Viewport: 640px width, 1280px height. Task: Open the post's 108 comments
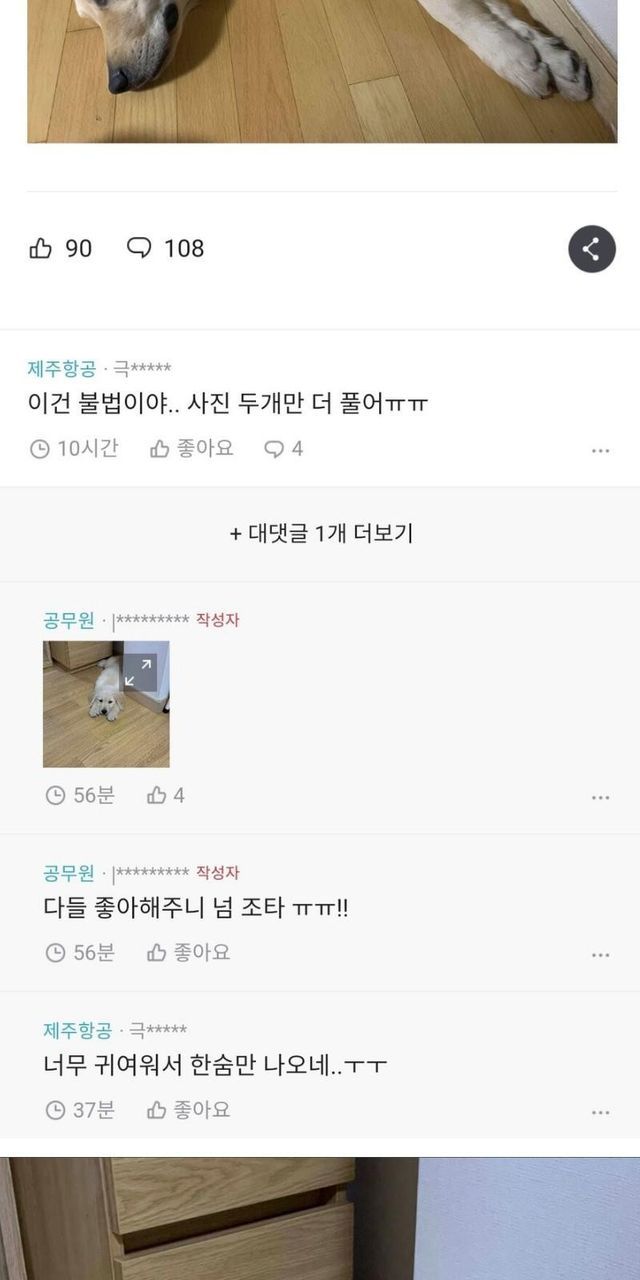[140, 248]
